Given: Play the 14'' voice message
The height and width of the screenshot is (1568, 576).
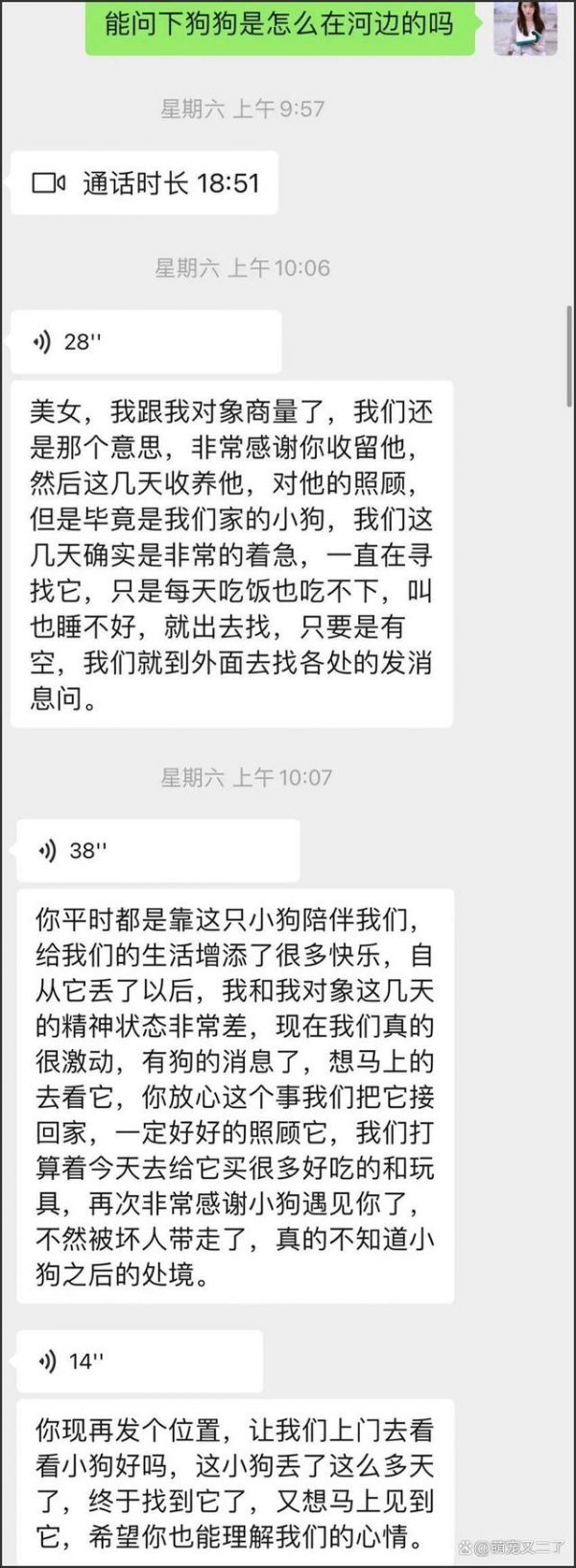Looking at the screenshot, I should coord(139,1361).
